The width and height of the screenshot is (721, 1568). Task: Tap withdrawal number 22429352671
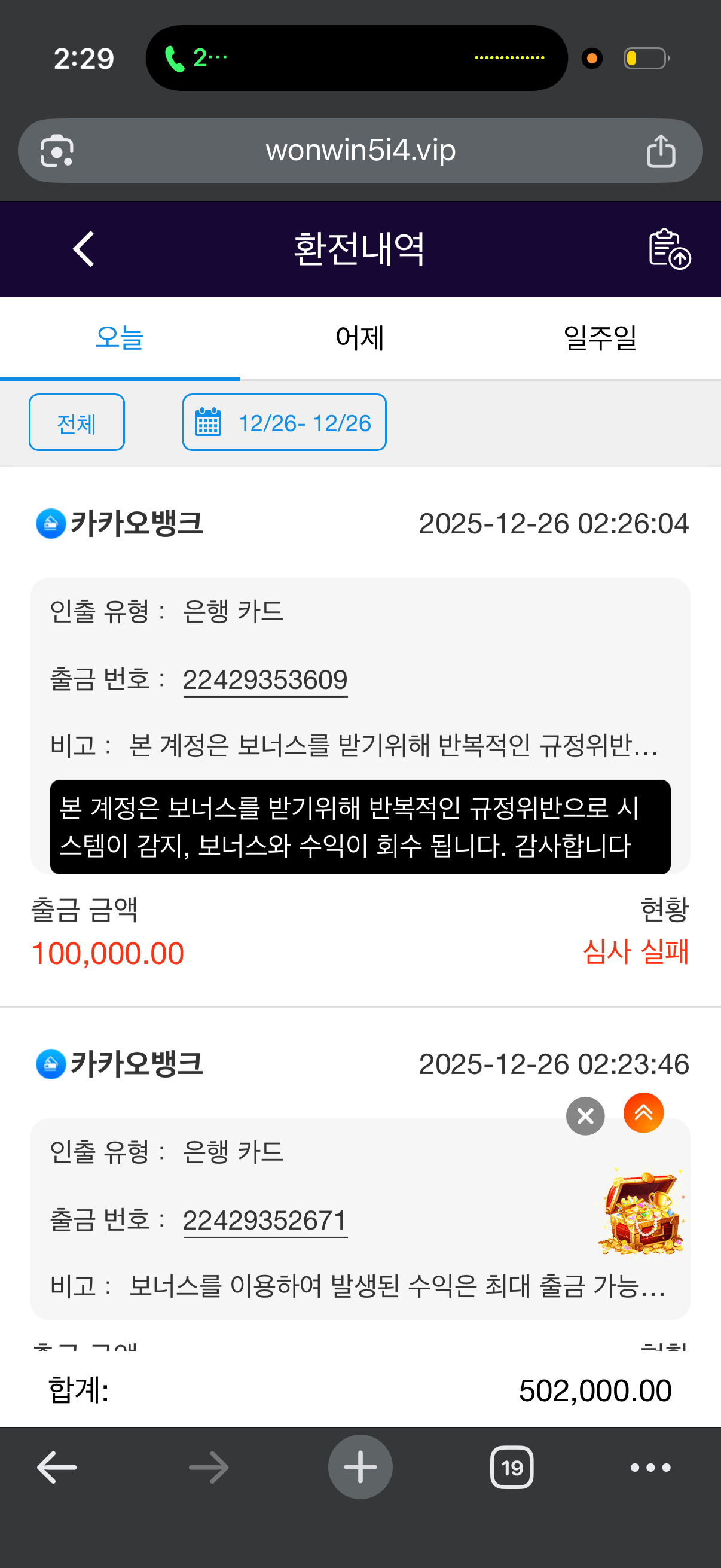coord(265,1221)
